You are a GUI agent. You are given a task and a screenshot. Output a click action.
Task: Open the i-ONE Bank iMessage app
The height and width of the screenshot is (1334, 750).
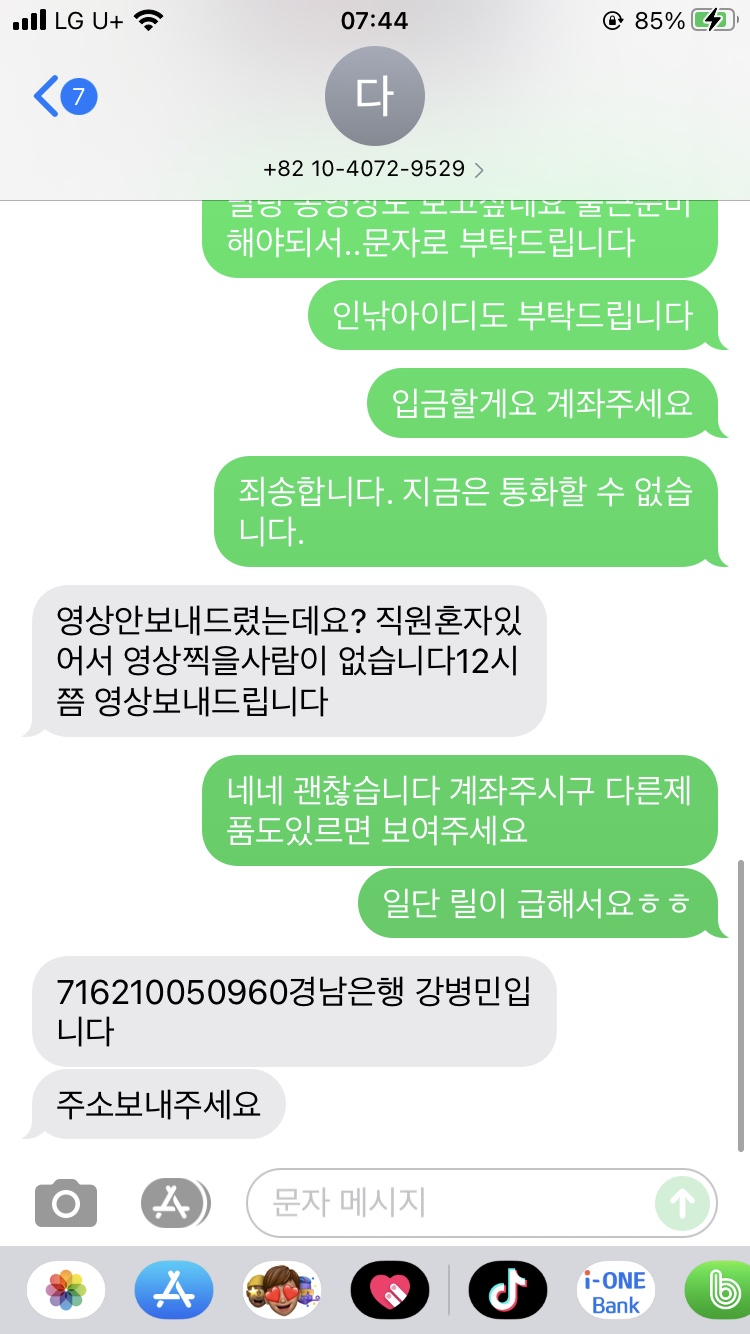[617, 1290]
